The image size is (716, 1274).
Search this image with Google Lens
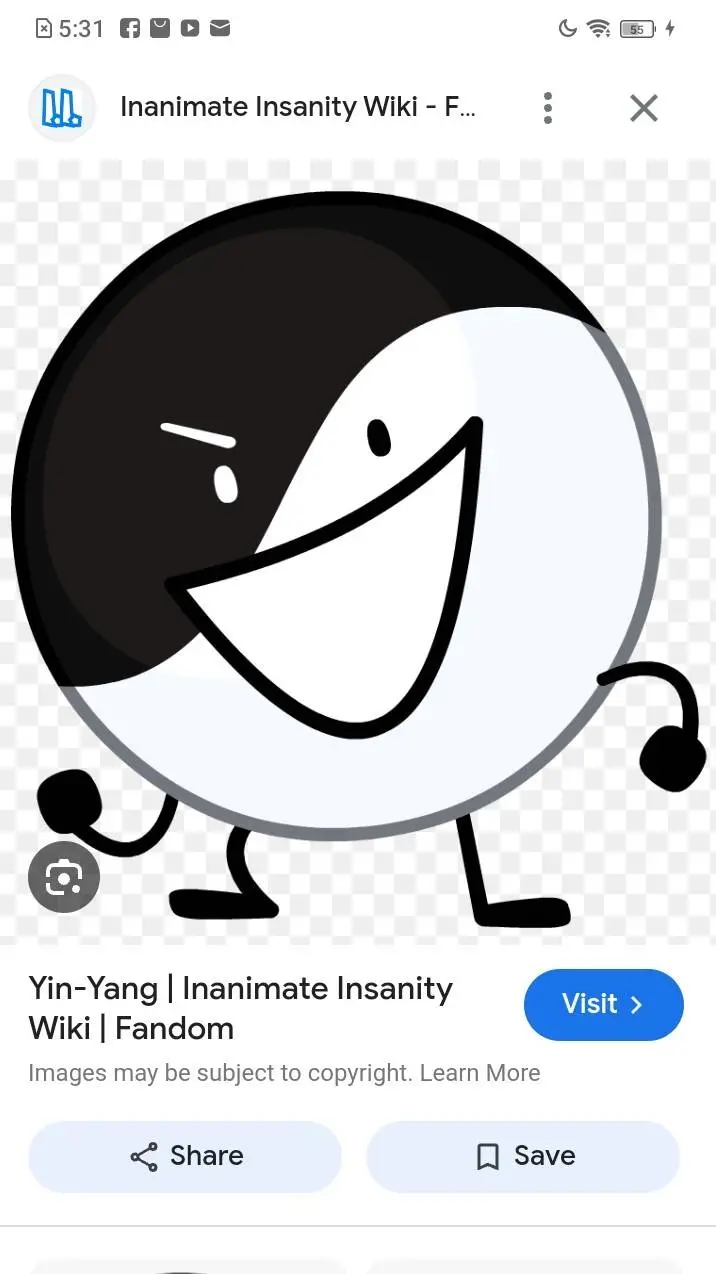[x=64, y=878]
